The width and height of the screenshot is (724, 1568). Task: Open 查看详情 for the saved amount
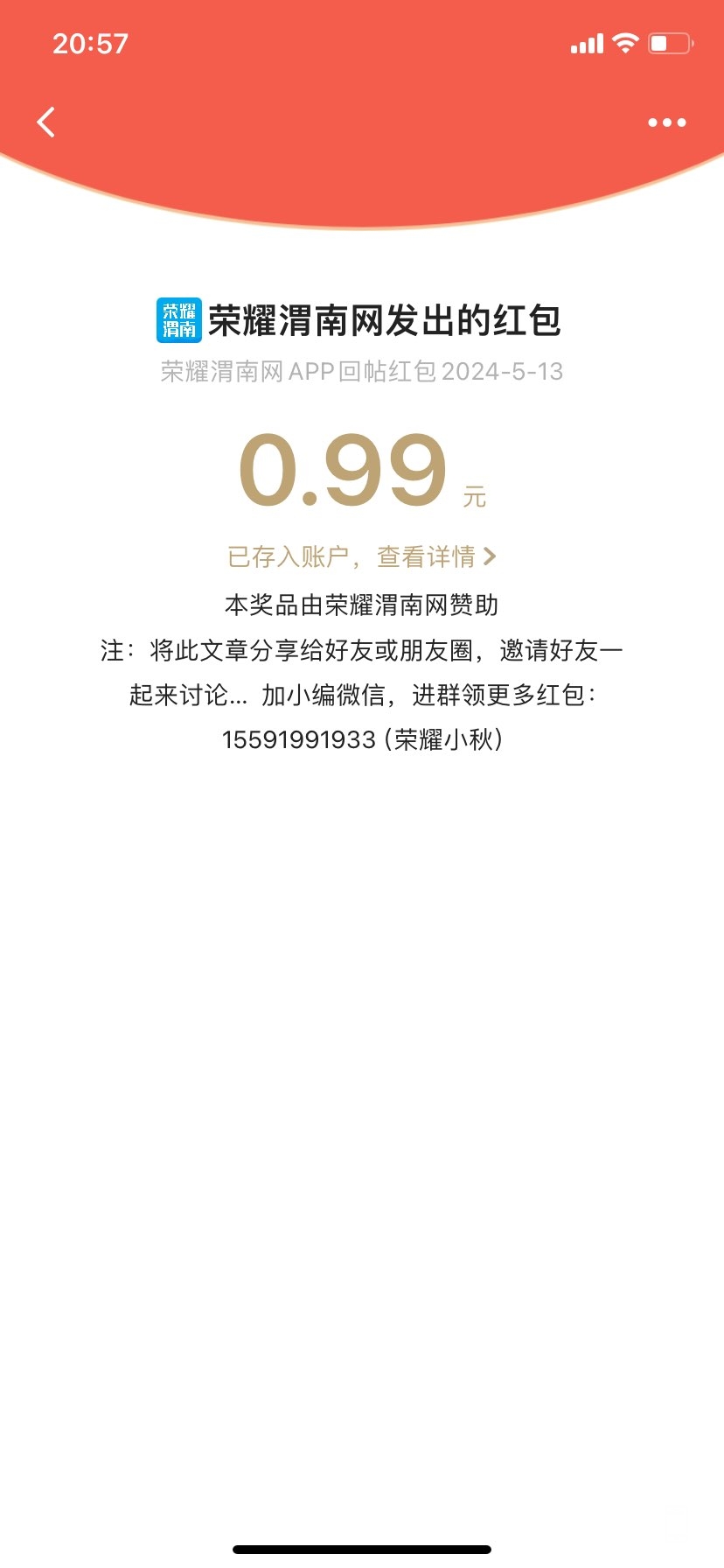[x=435, y=556]
